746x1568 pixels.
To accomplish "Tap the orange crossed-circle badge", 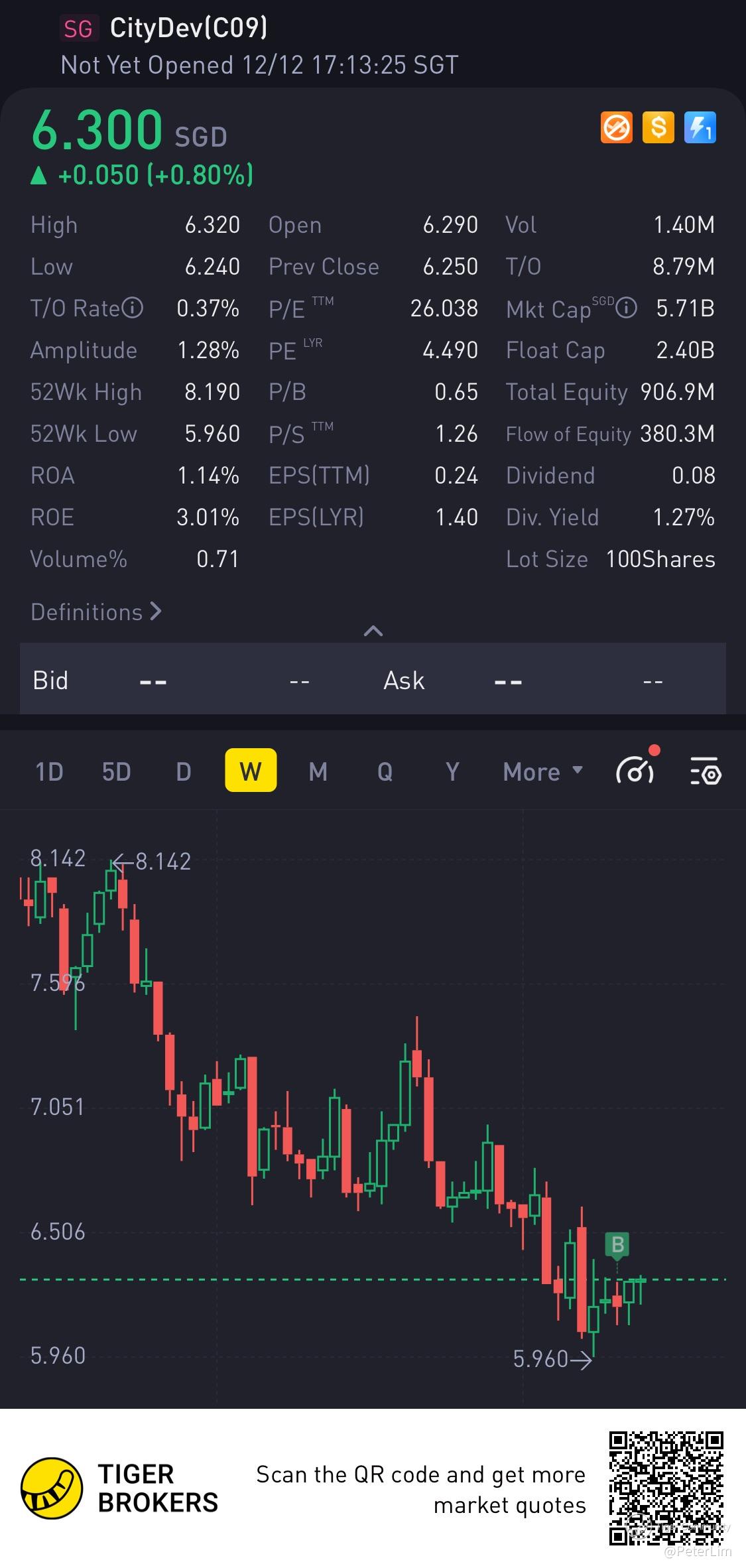I will [617, 127].
